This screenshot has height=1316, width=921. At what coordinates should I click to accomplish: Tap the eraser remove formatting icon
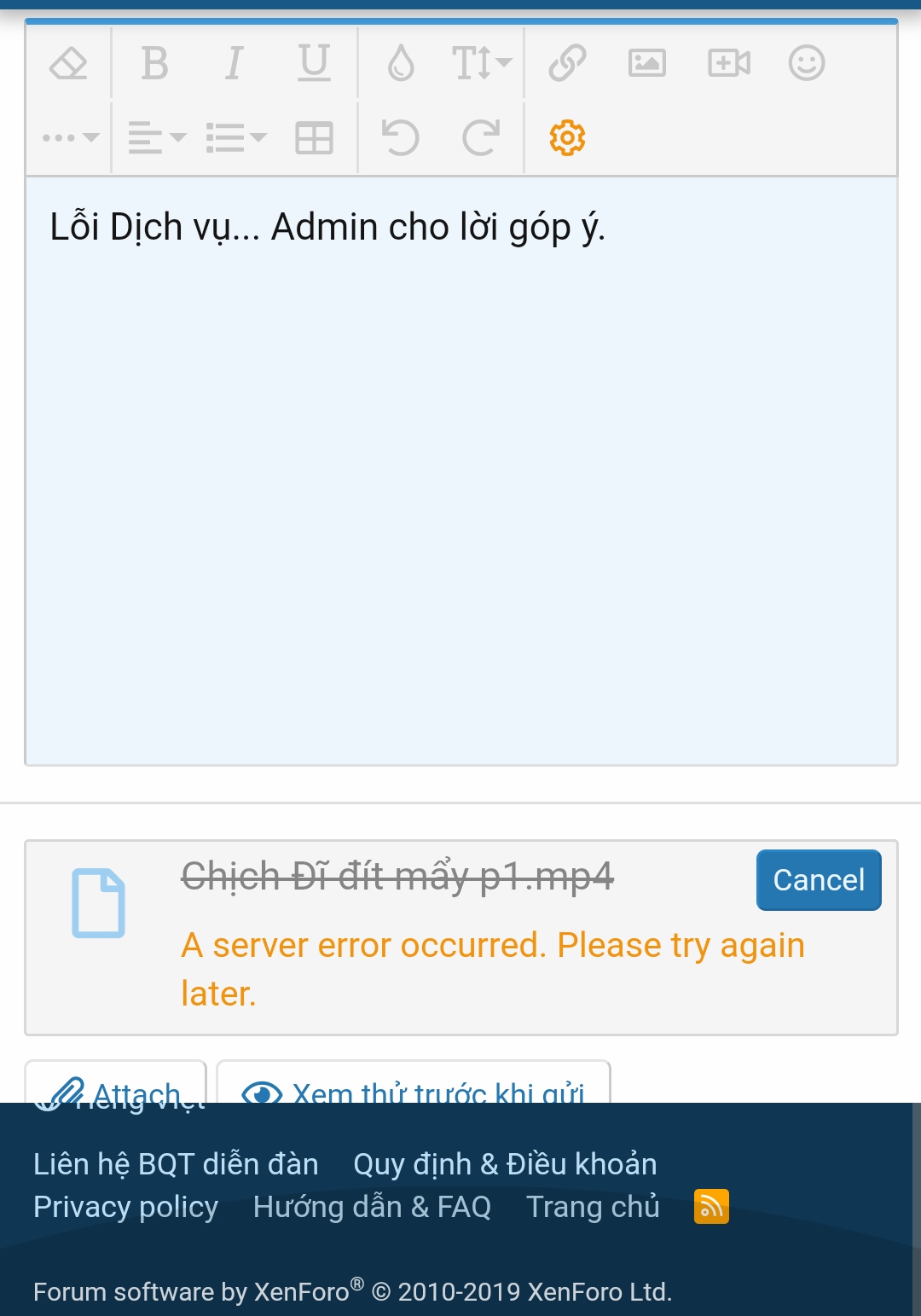69,63
